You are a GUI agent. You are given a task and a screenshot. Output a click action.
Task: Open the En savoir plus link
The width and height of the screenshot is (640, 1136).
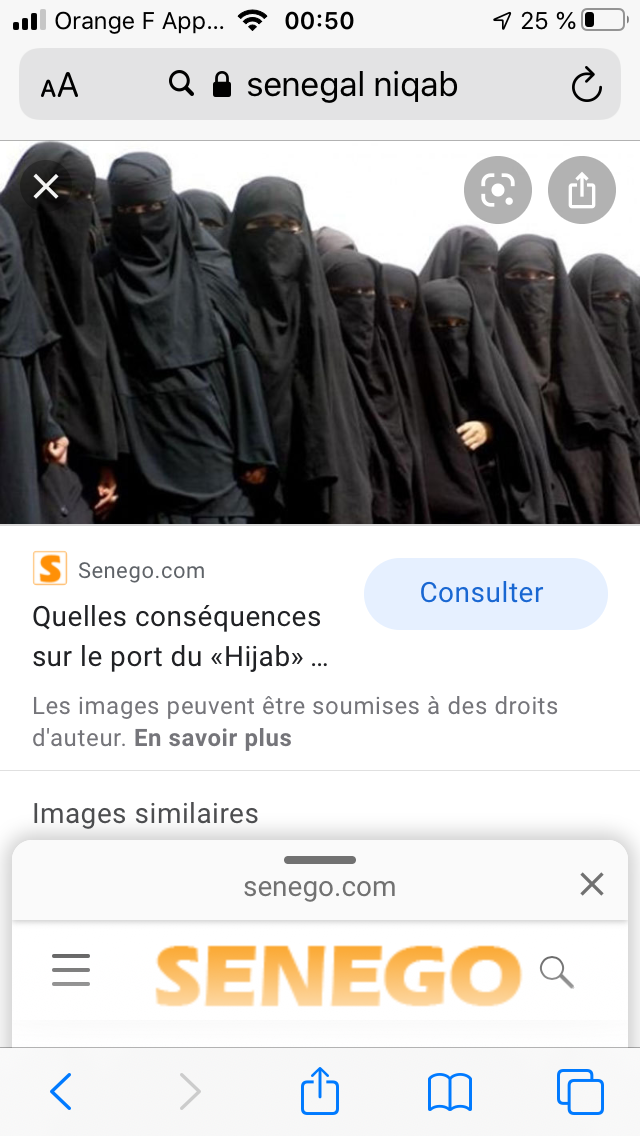(213, 738)
